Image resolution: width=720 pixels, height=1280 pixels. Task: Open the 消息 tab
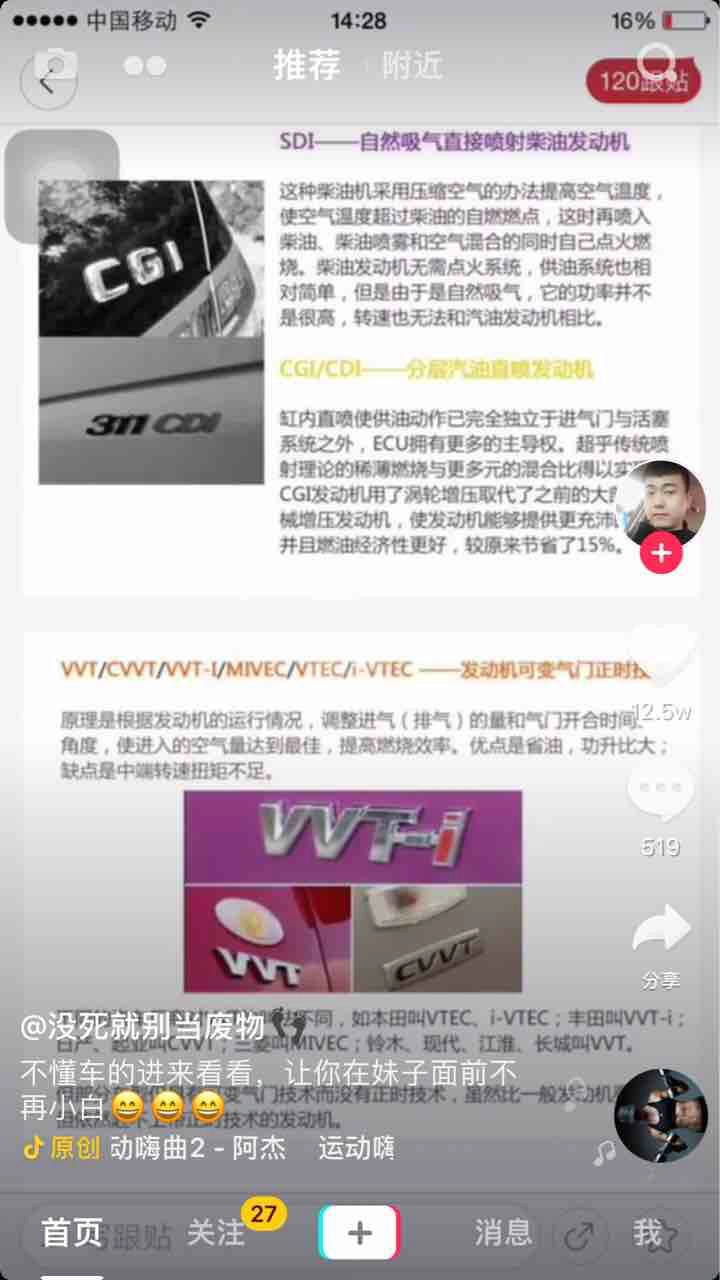pyautogui.click(x=503, y=1233)
